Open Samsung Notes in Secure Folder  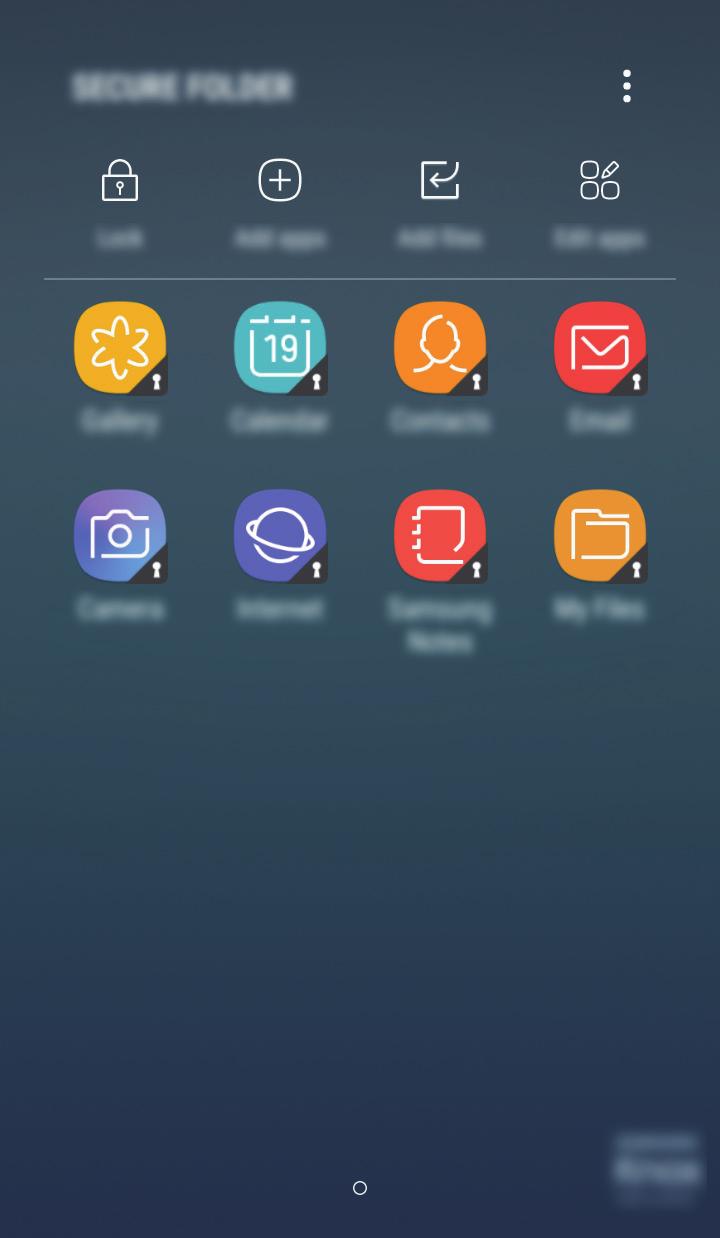coord(440,536)
